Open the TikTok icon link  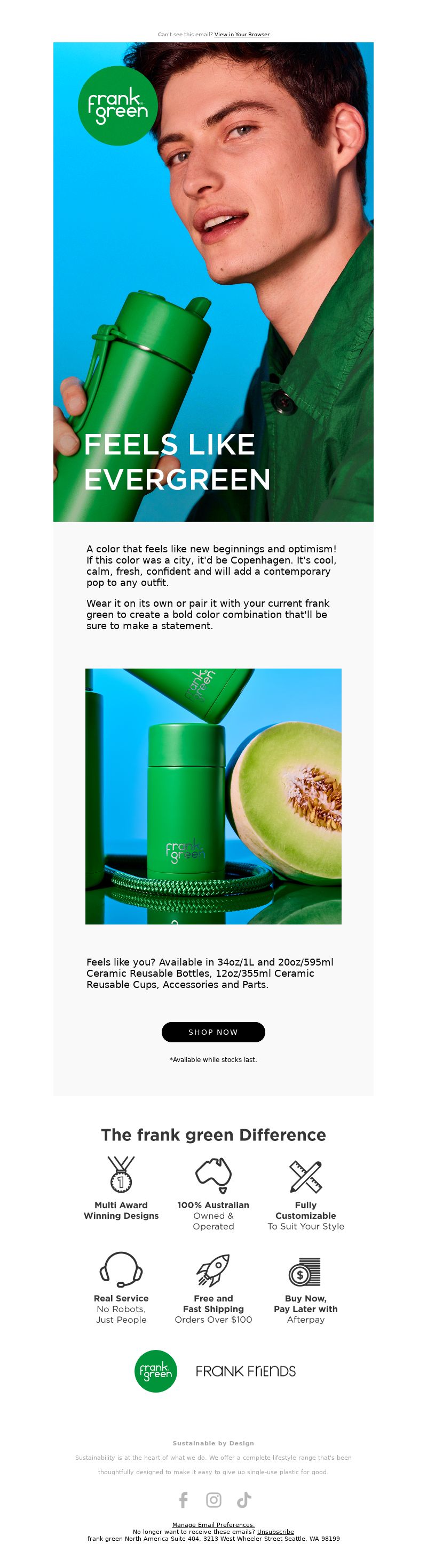coord(244,1499)
